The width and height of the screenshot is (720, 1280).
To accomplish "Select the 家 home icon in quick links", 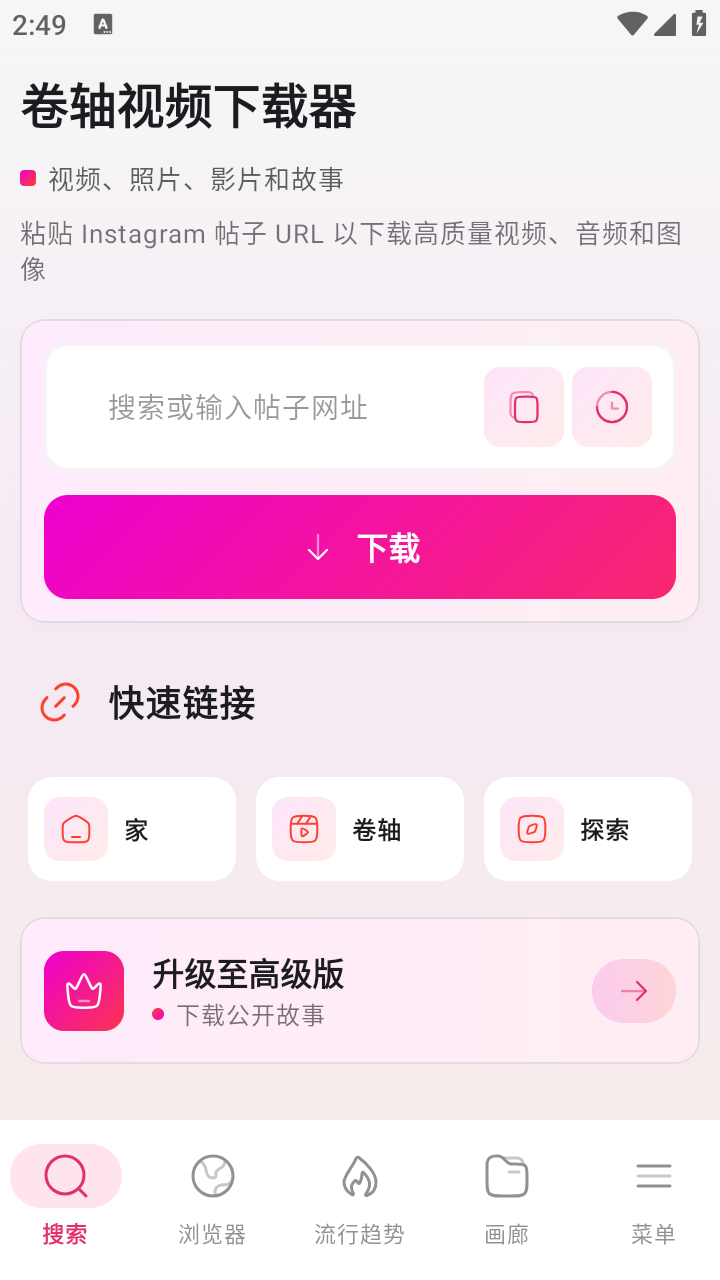I will 76,829.
